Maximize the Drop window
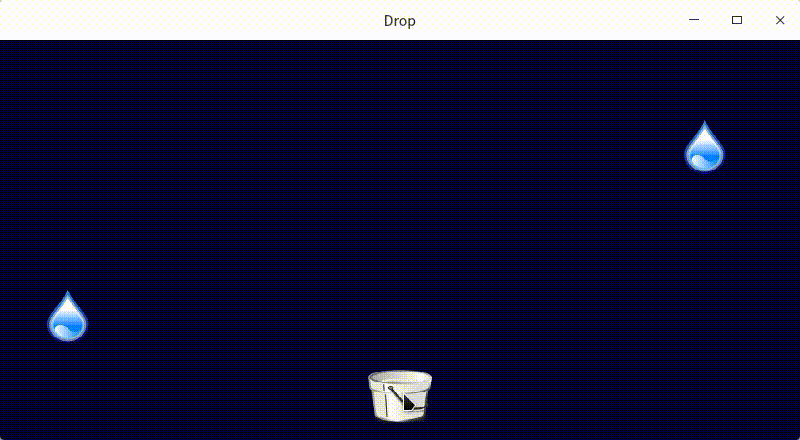This screenshot has height=440, width=800. coord(737,20)
